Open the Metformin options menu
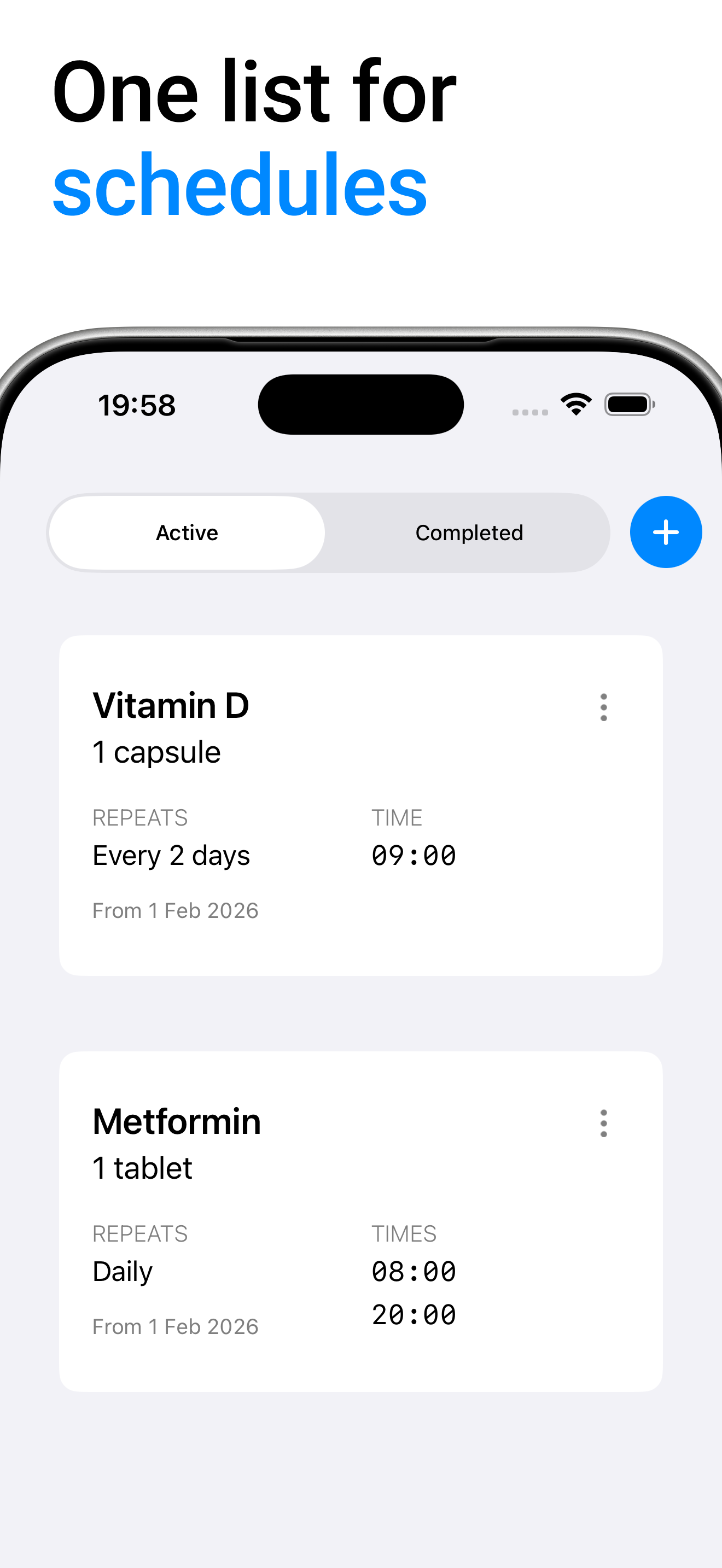Image resolution: width=722 pixels, height=1568 pixels. 603,1123
